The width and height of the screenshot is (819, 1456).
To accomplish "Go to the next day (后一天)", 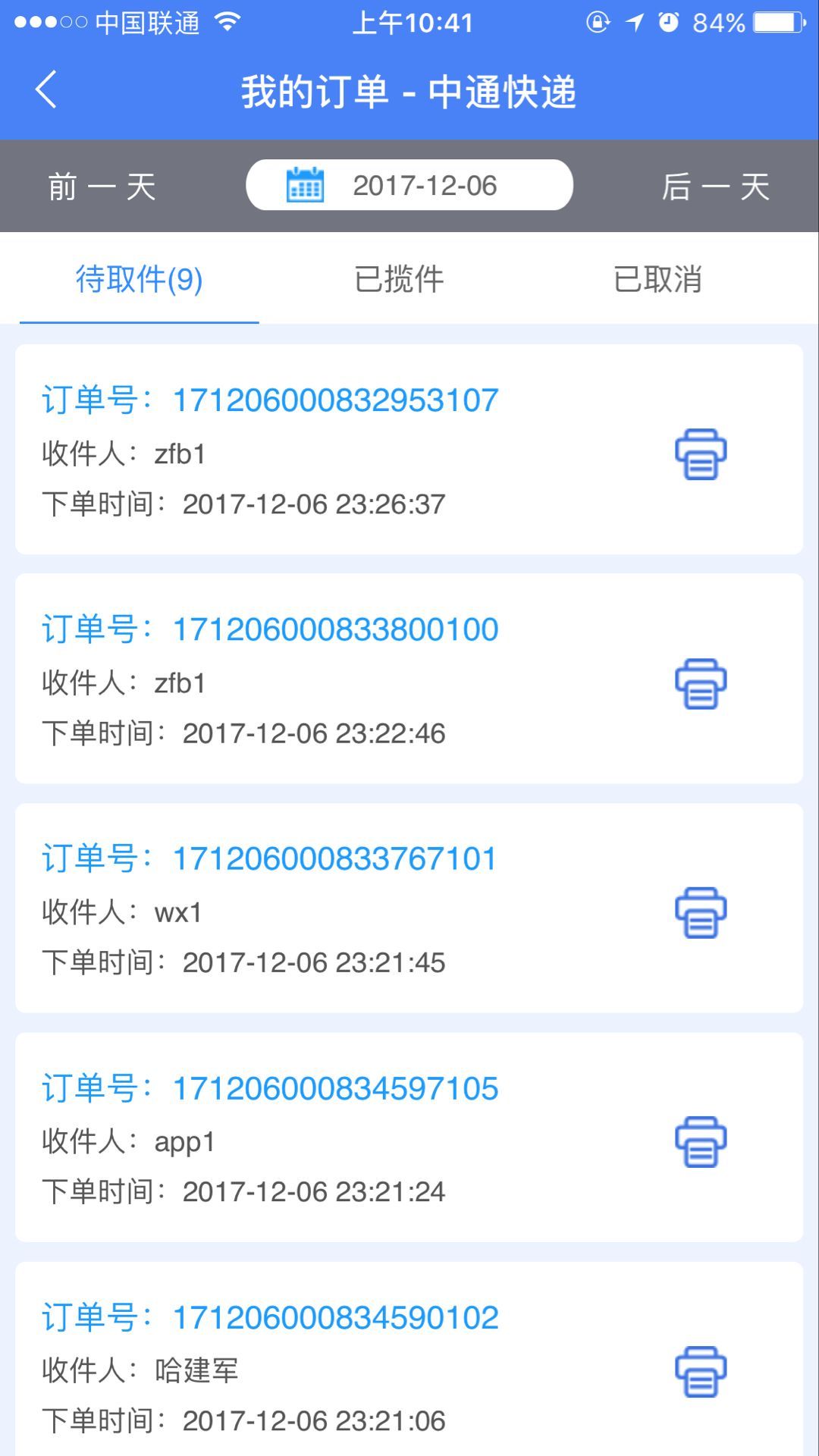I will [x=716, y=187].
